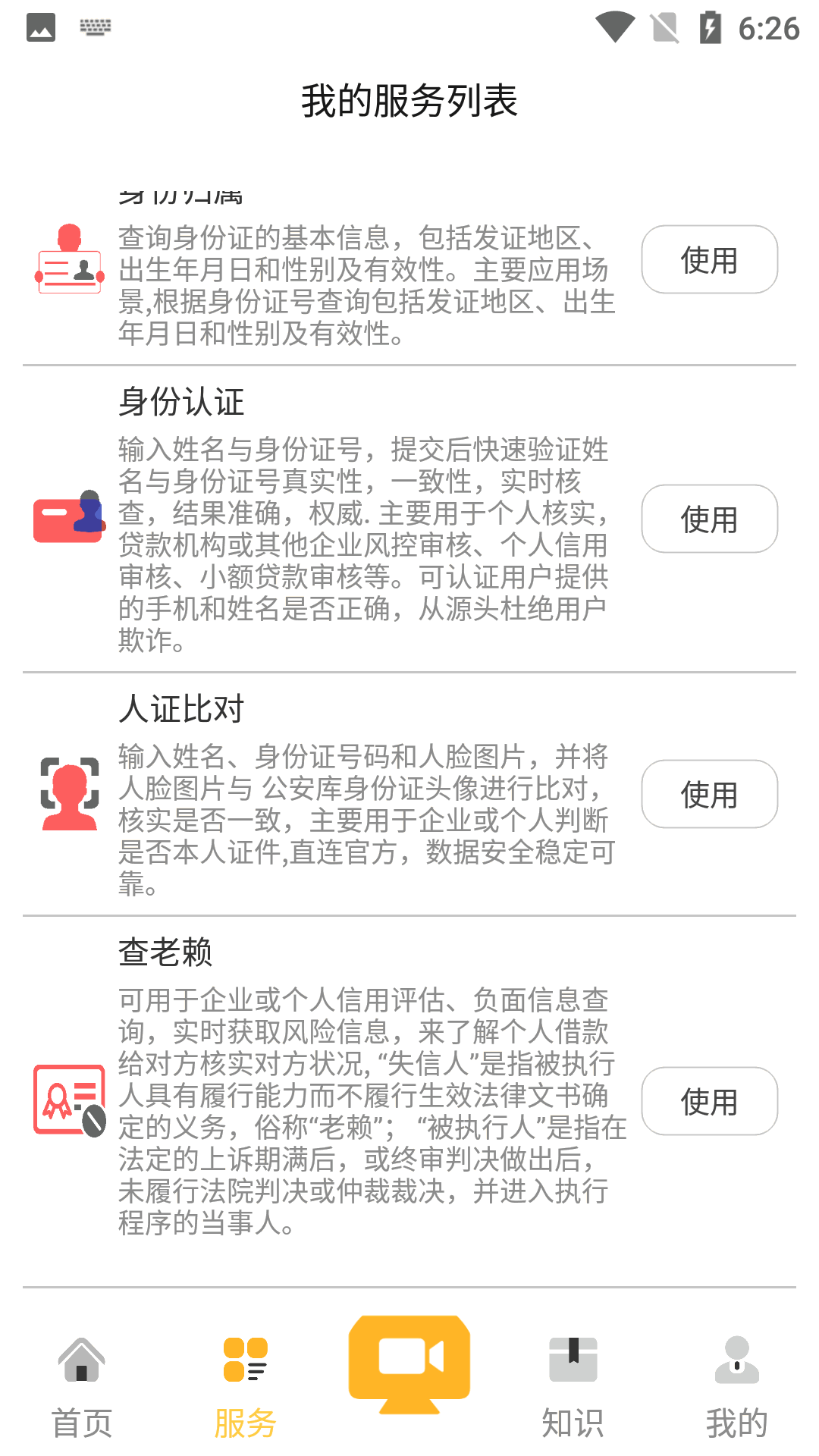Select the 身份认证 identity verification icon
This screenshot has height=1456, width=819.
(x=69, y=519)
